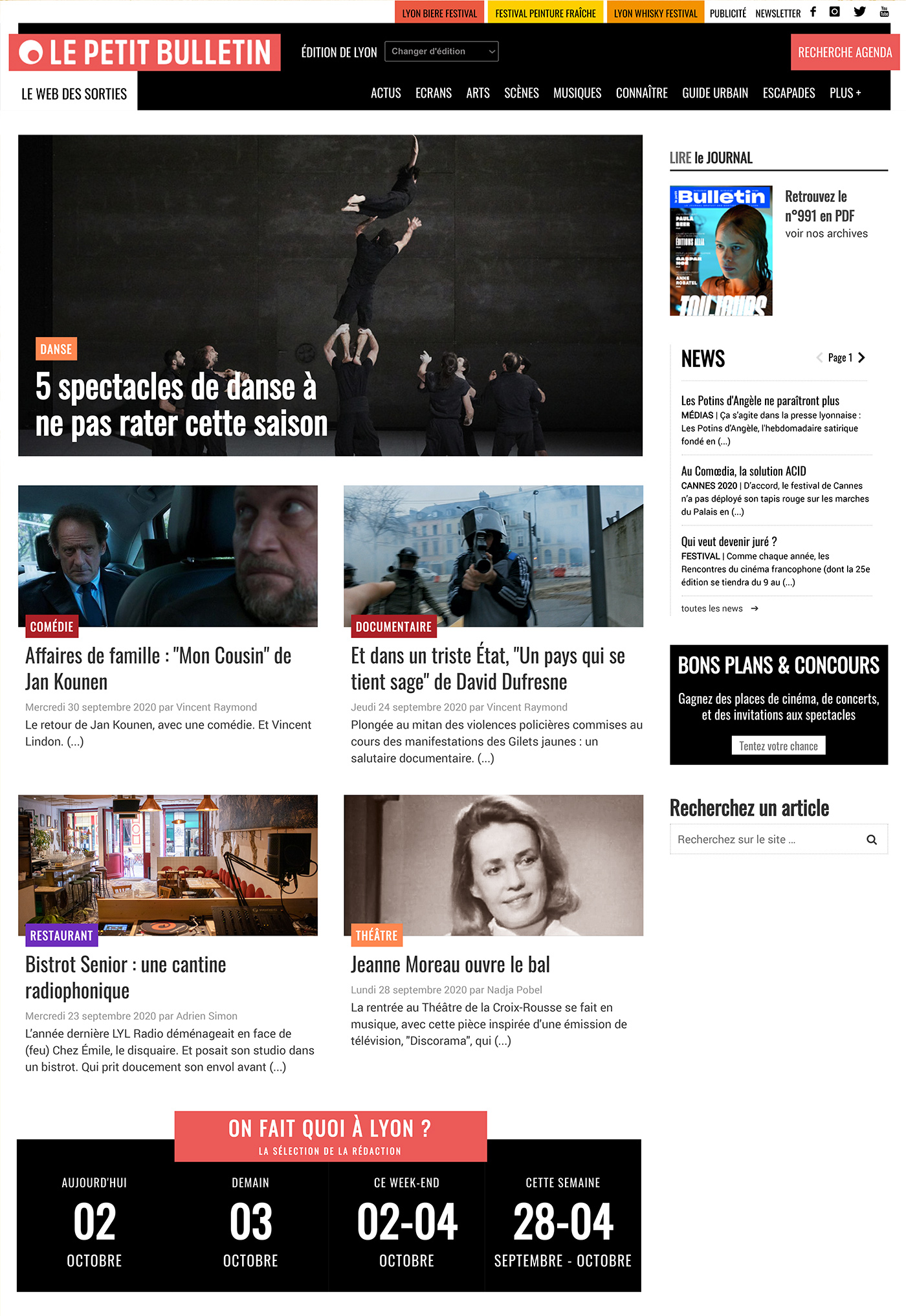
Task: Focus the Recherchez sur le site field
Action: pyautogui.click(x=767, y=840)
